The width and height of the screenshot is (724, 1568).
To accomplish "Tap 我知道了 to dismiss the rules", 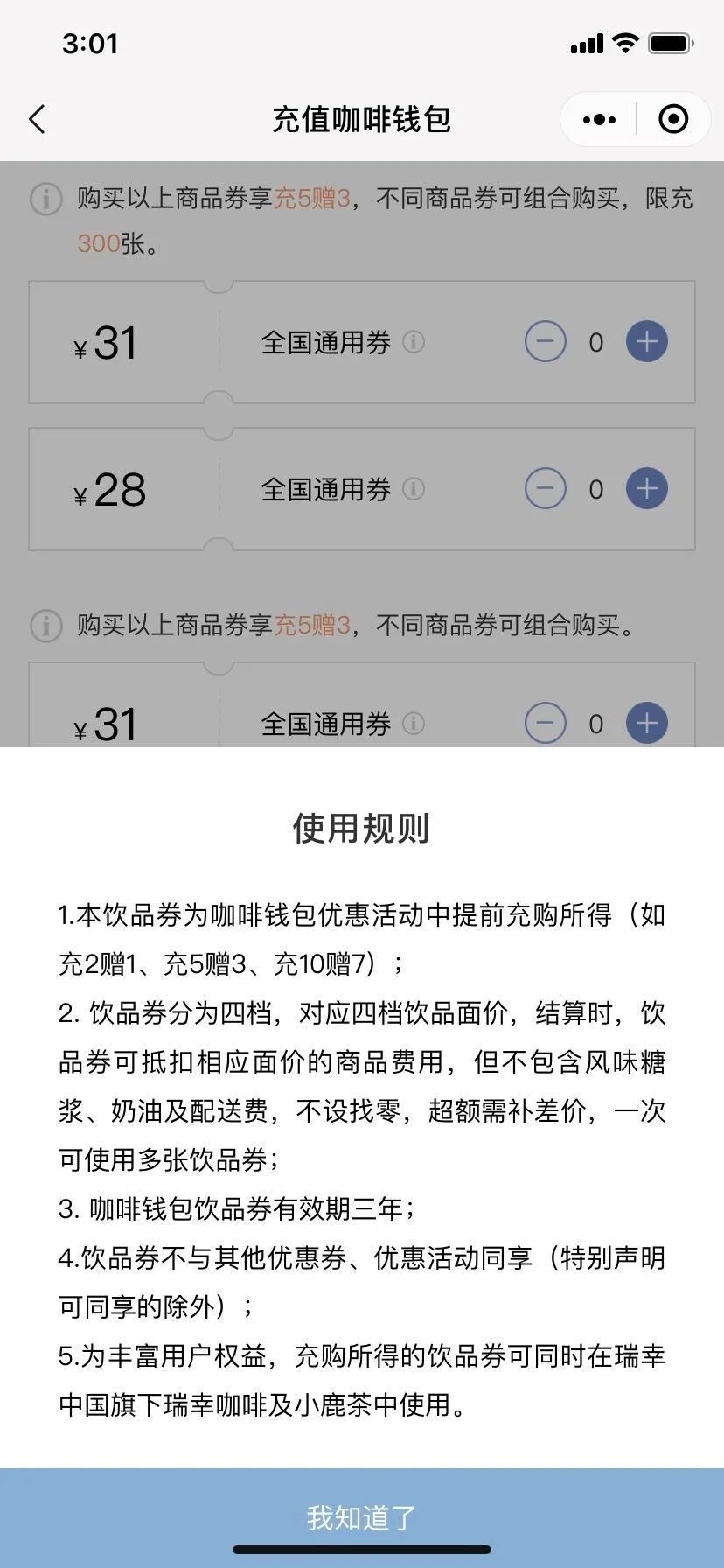I will pyautogui.click(x=362, y=1517).
